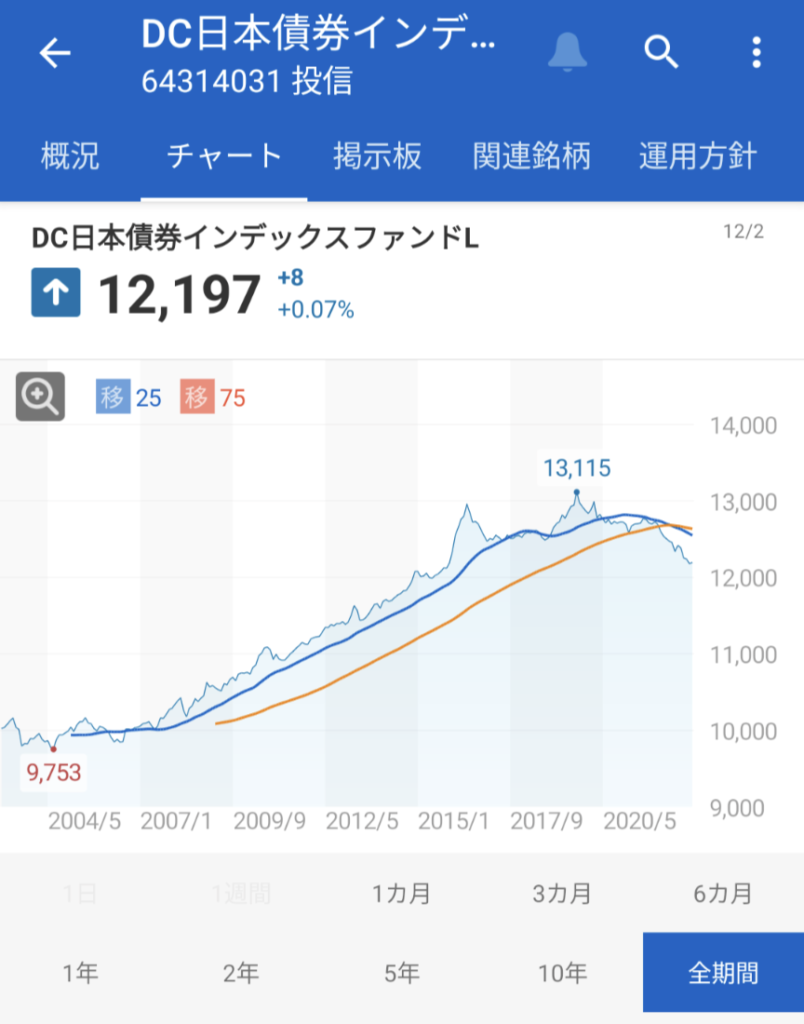This screenshot has width=804, height=1024.
Task: Open the overflow menu
Action: [756, 52]
